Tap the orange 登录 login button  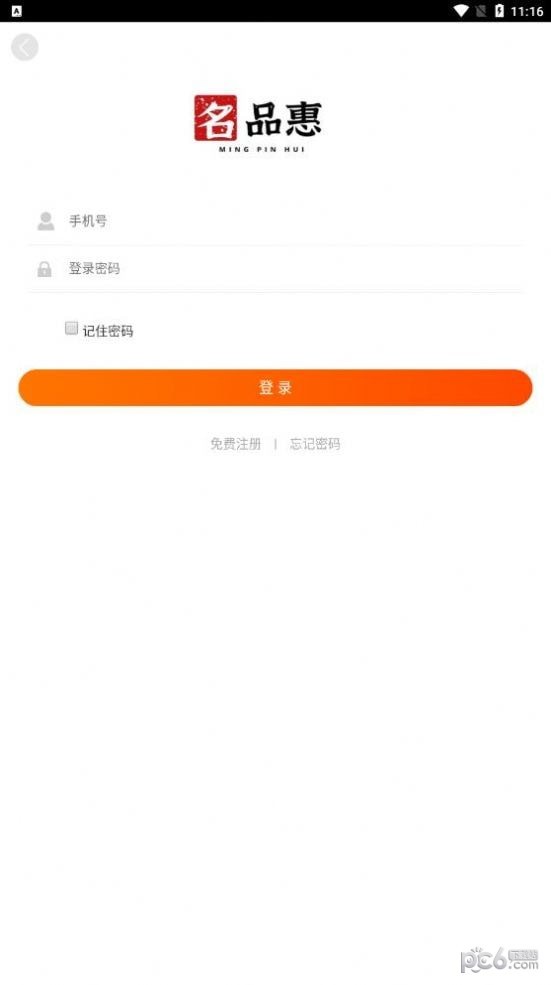pos(275,388)
